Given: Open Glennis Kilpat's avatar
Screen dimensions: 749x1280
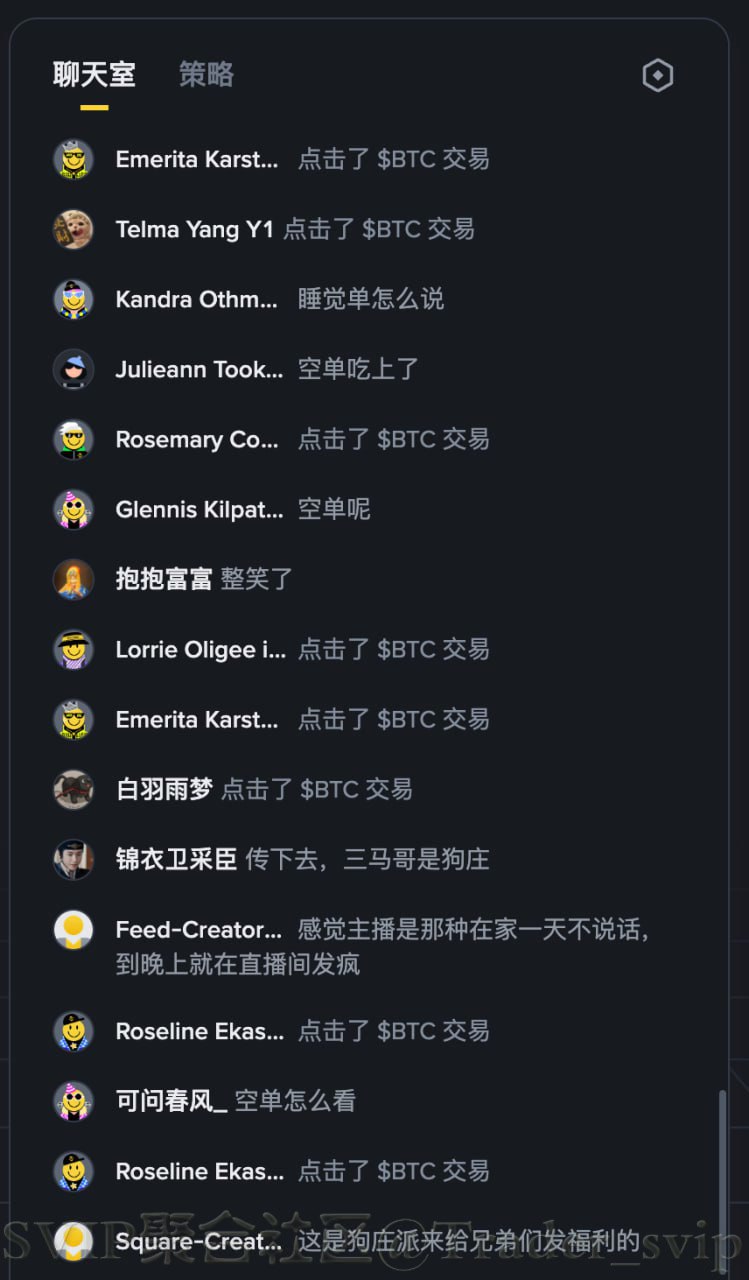Looking at the screenshot, I should point(73,509).
